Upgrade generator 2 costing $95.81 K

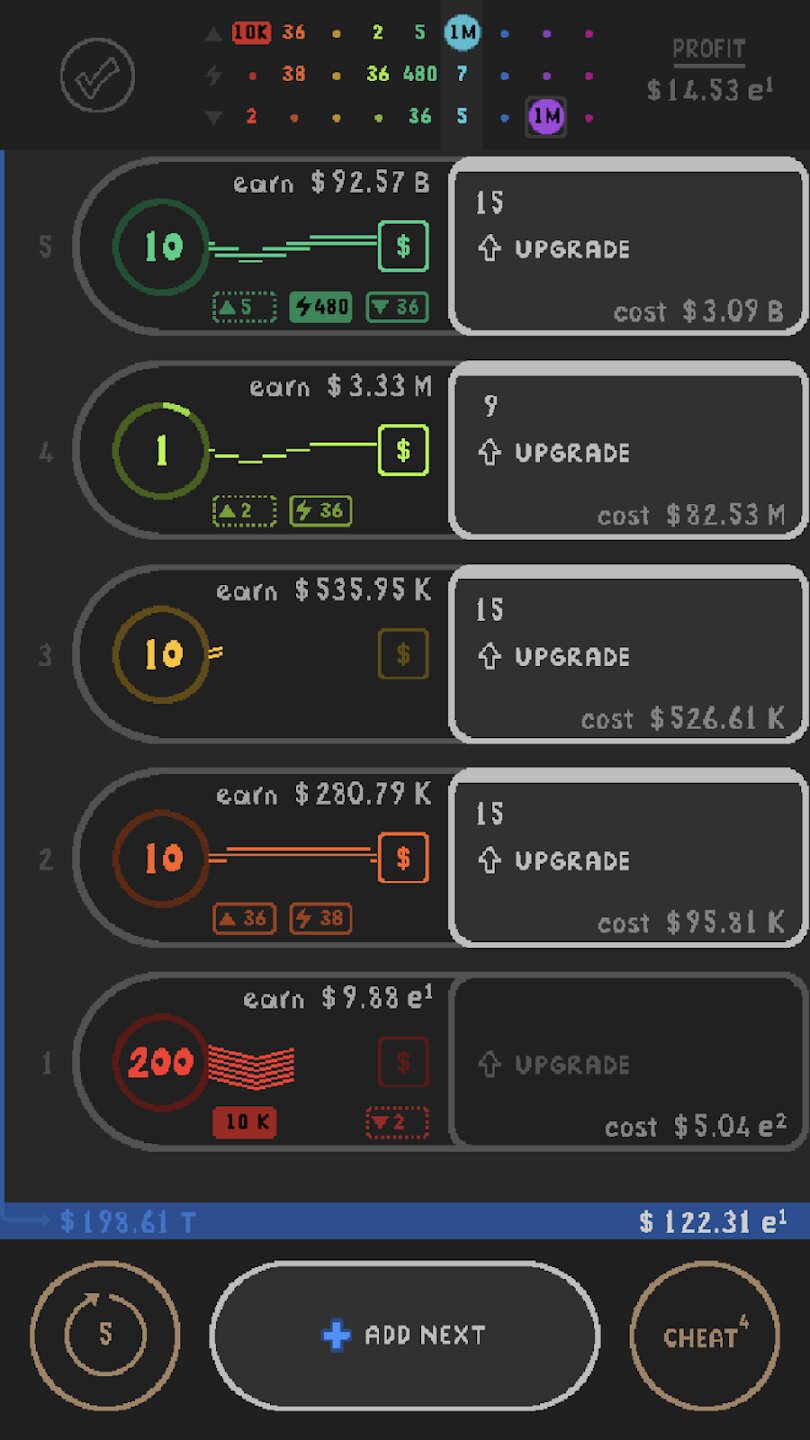point(628,859)
